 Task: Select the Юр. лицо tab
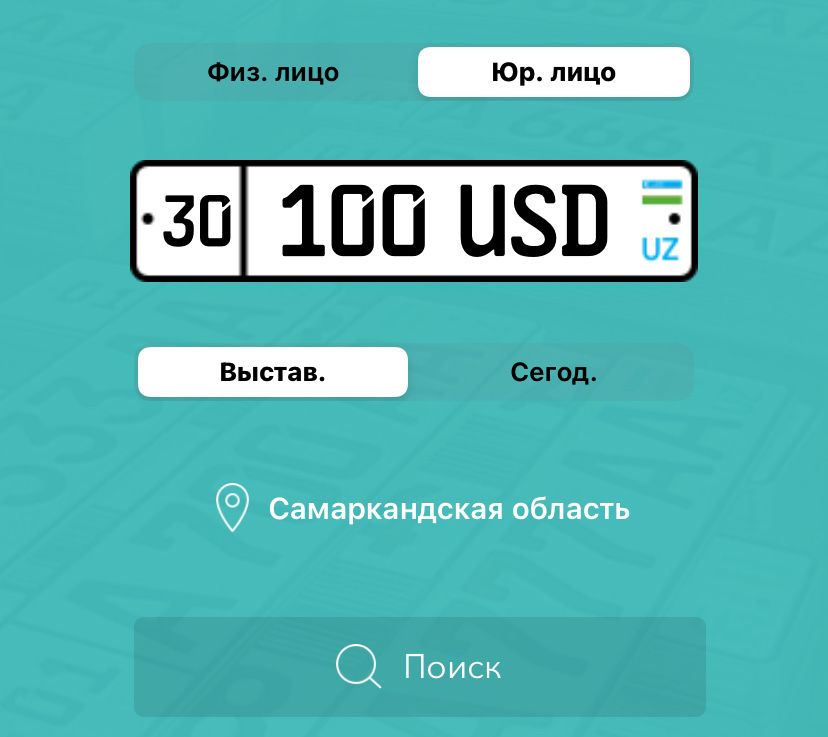click(x=553, y=73)
